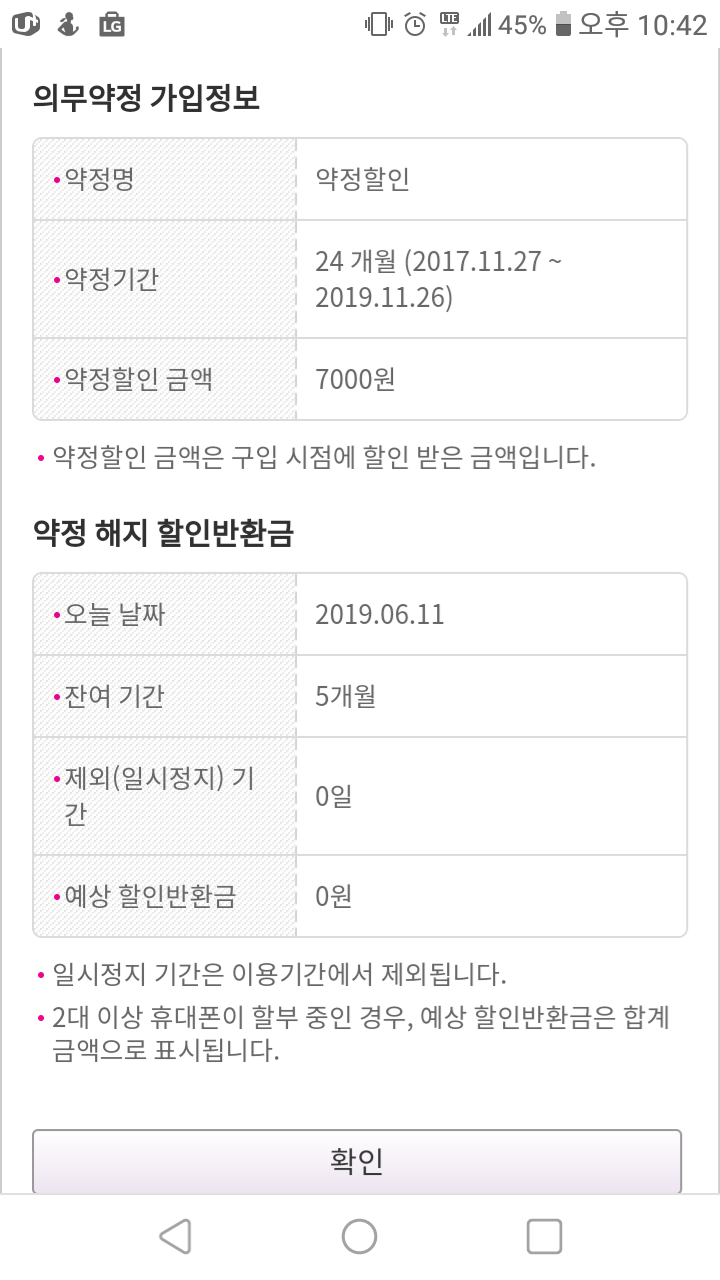The image size is (720, 1280).
Task: Tap the 확인 confirm button
Action: [x=357, y=1161]
